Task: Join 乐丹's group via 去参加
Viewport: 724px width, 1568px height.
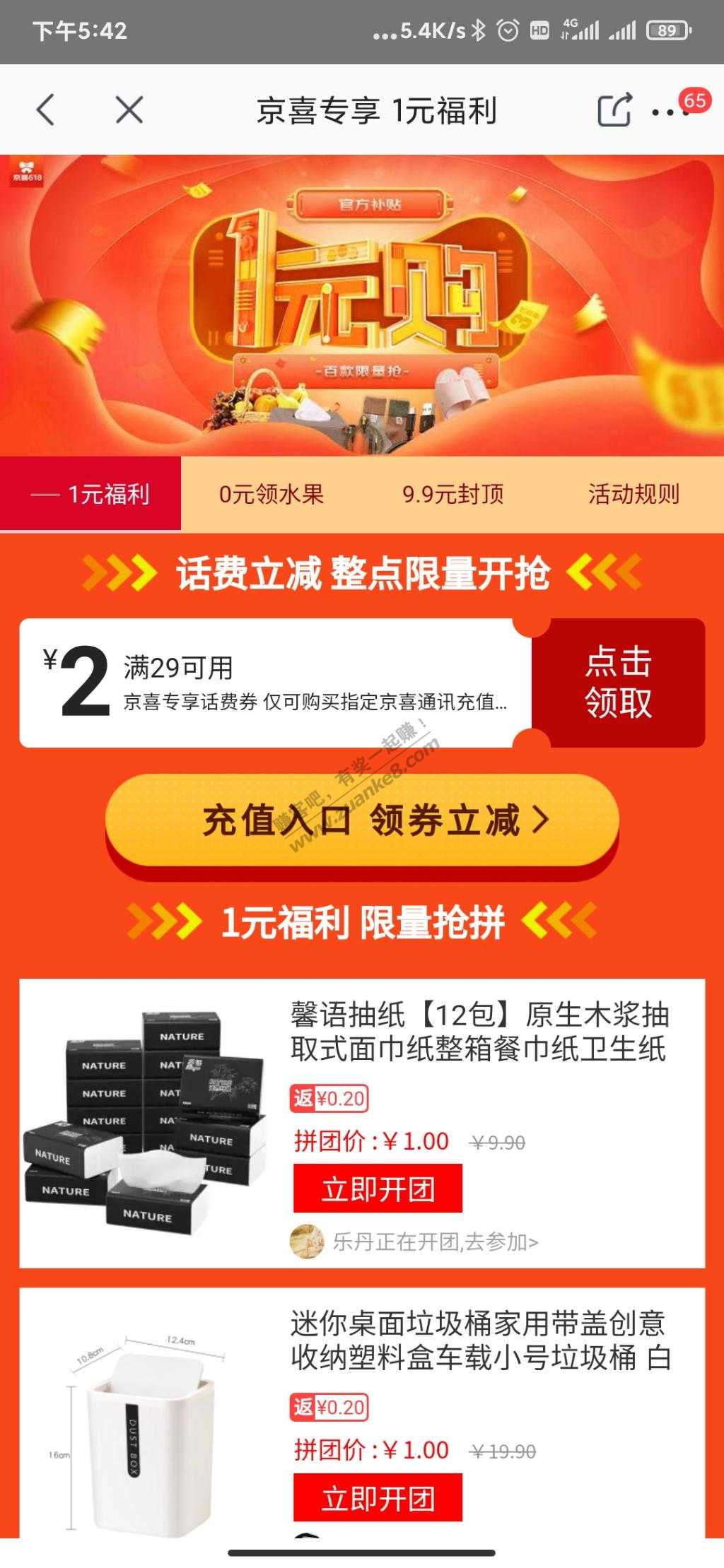Action: [x=435, y=1242]
